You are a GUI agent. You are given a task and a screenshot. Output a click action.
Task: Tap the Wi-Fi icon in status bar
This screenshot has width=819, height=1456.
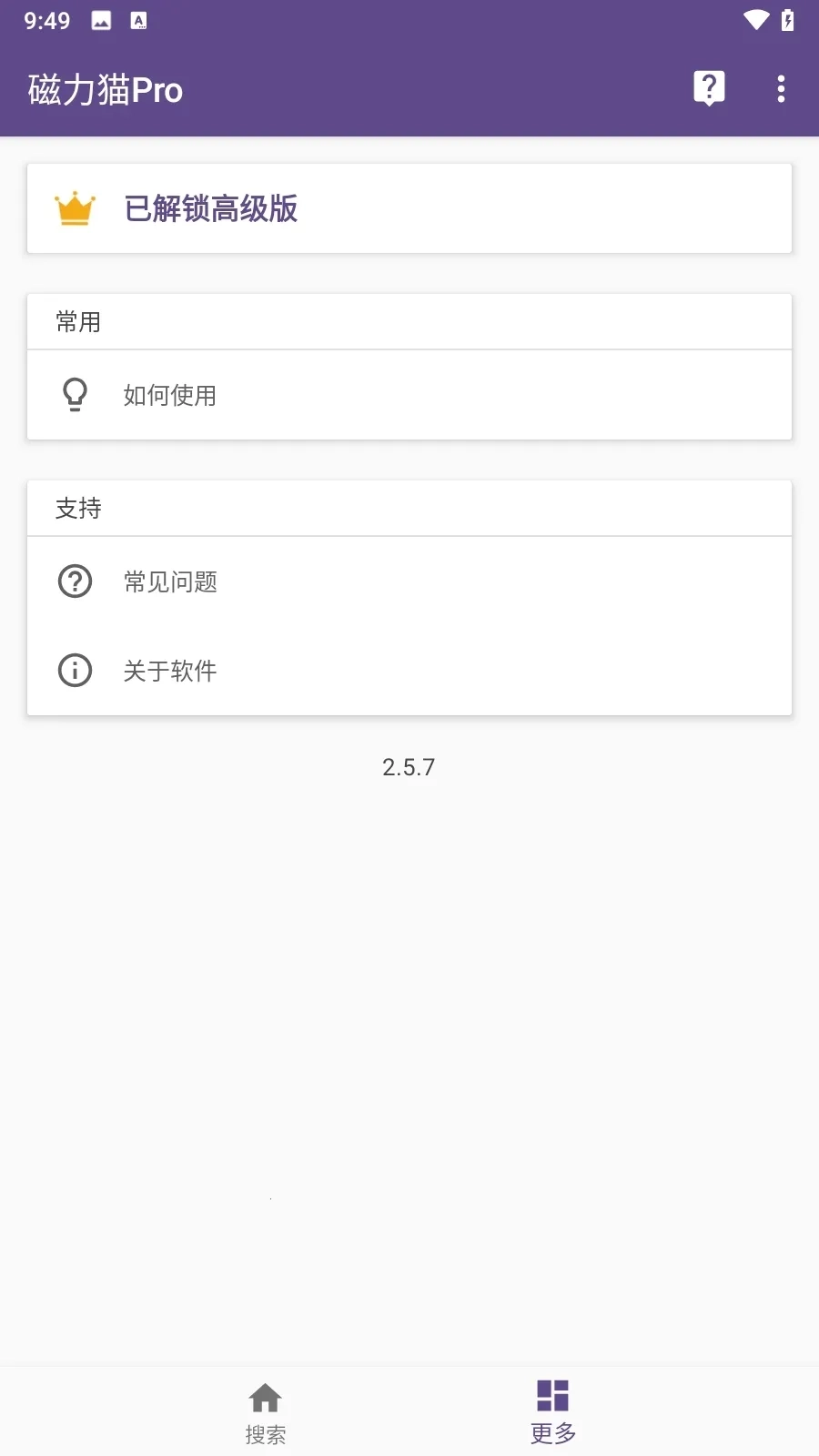point(756,20)
